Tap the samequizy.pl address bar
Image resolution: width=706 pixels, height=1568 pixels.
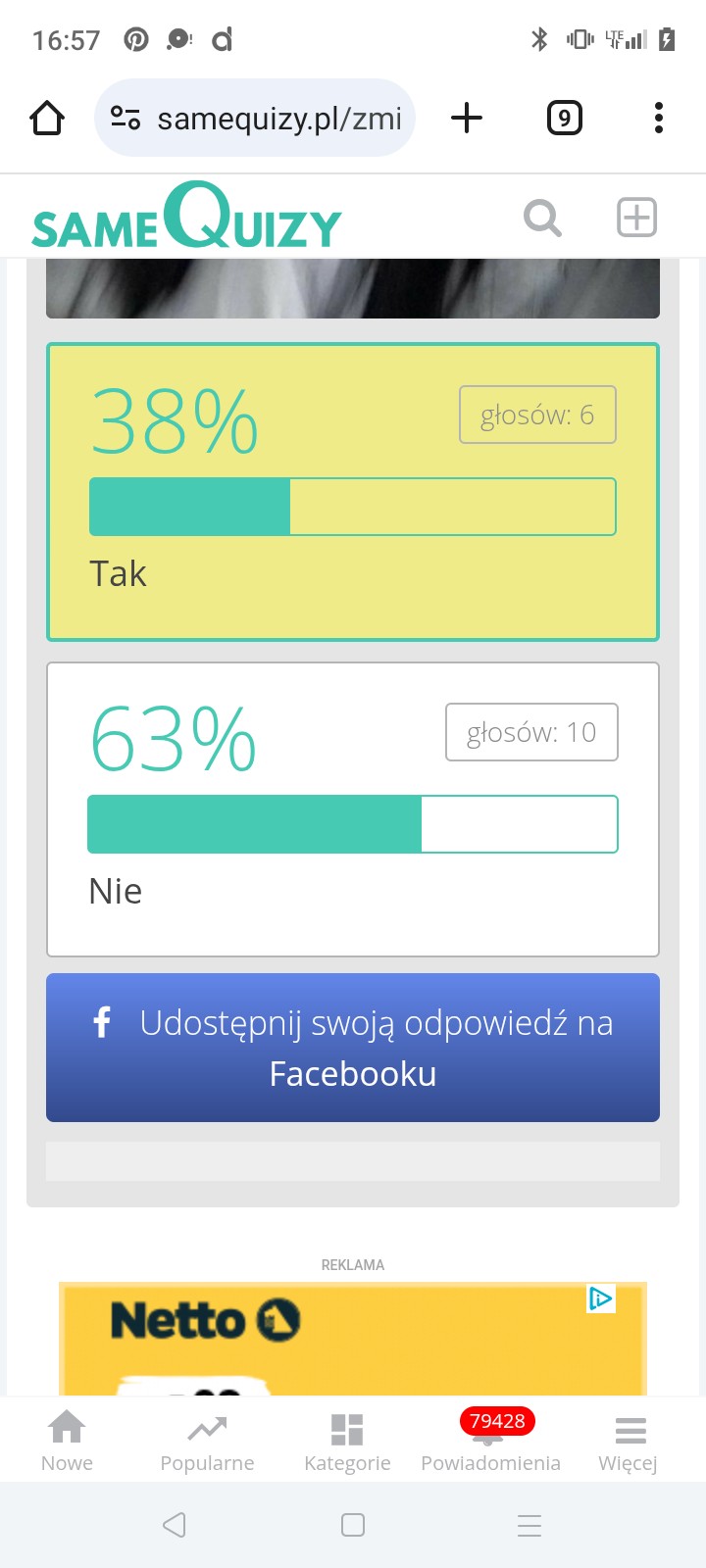click(x=255, y=119)
